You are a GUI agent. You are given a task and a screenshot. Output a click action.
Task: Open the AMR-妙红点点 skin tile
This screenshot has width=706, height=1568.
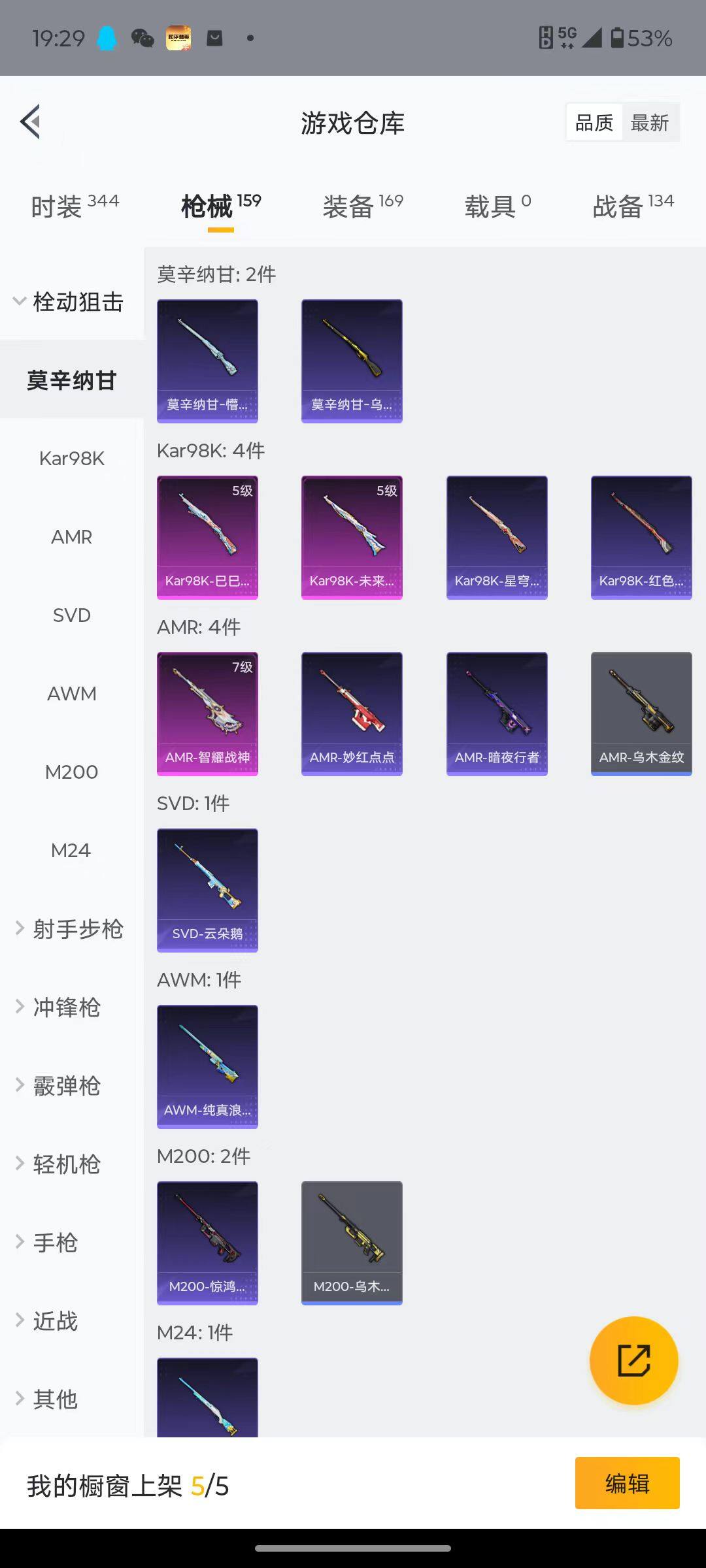pyautogui.click(x=352, y=713)
